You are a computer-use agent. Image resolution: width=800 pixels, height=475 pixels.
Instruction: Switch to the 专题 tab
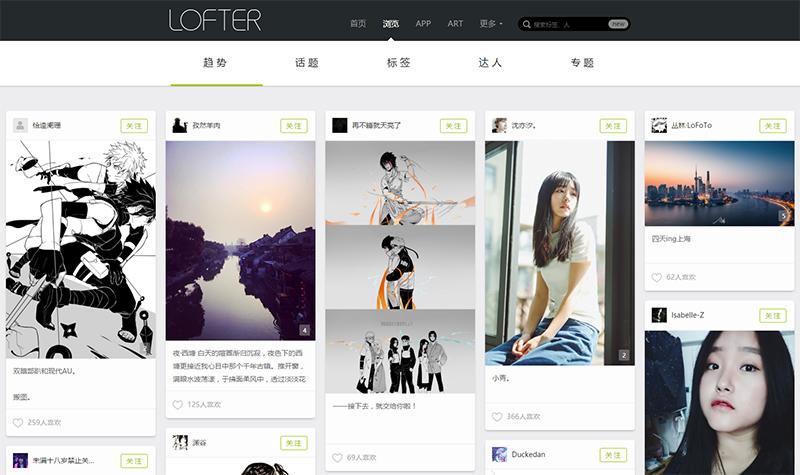pos(582,62)
